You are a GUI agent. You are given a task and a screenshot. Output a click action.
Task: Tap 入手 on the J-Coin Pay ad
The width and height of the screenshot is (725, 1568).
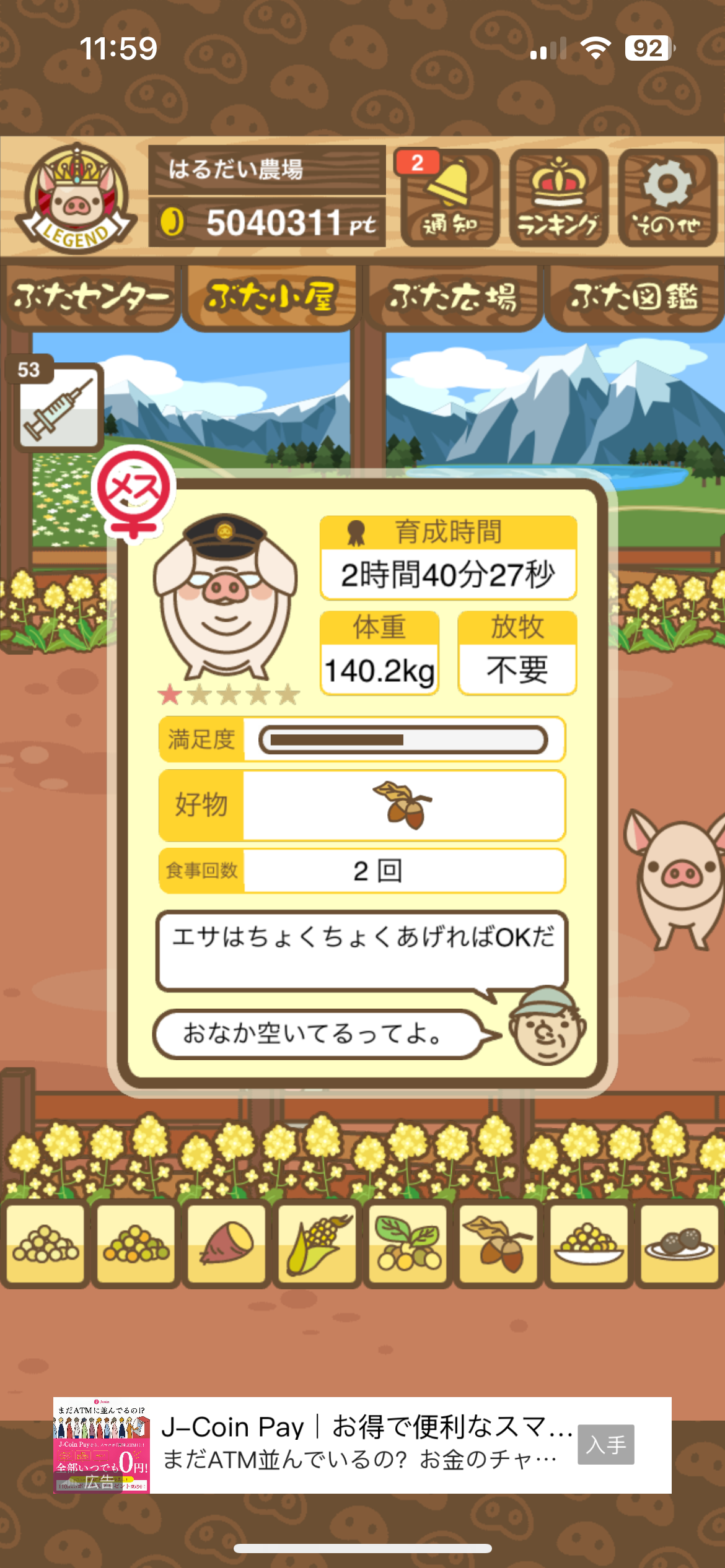click(605, 1445)
